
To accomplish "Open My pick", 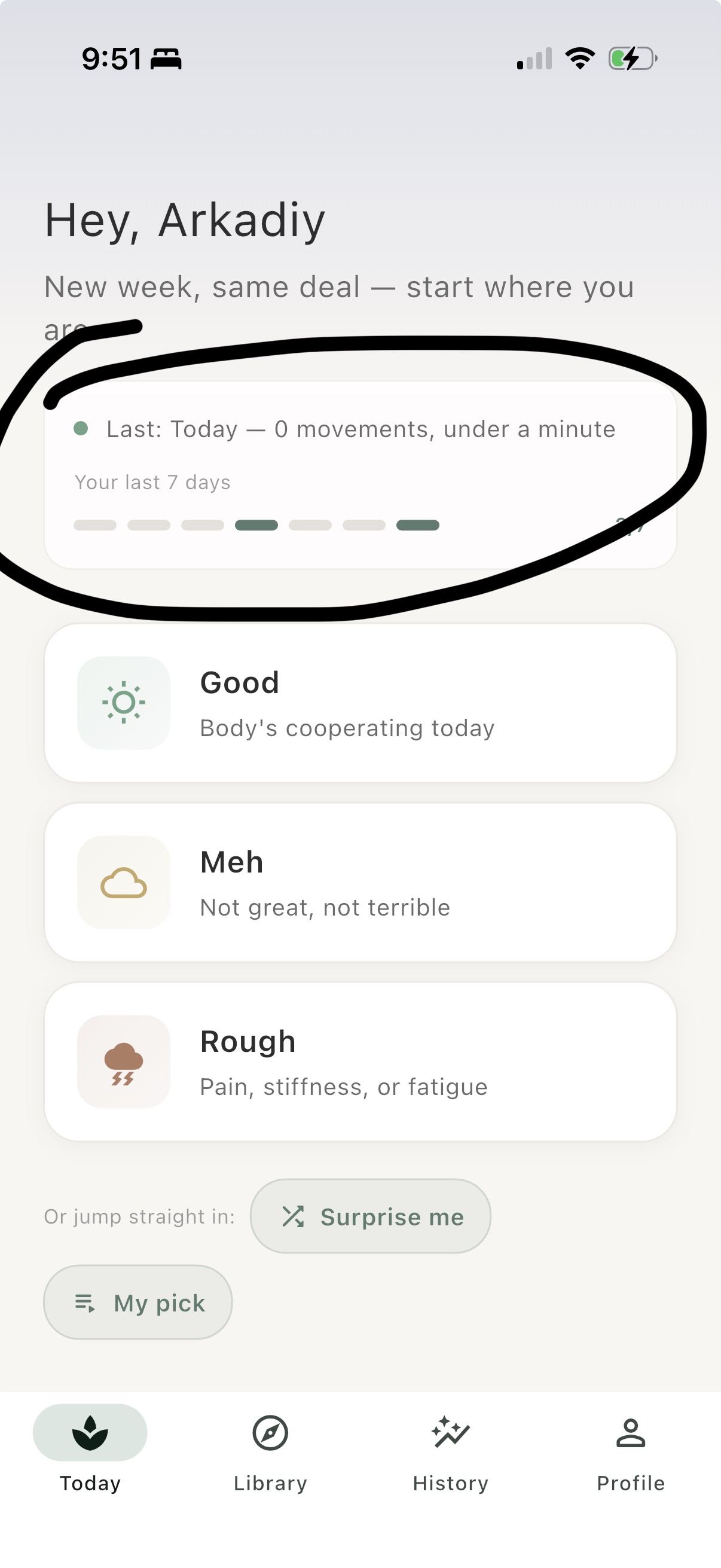I will coord(138,1302).
